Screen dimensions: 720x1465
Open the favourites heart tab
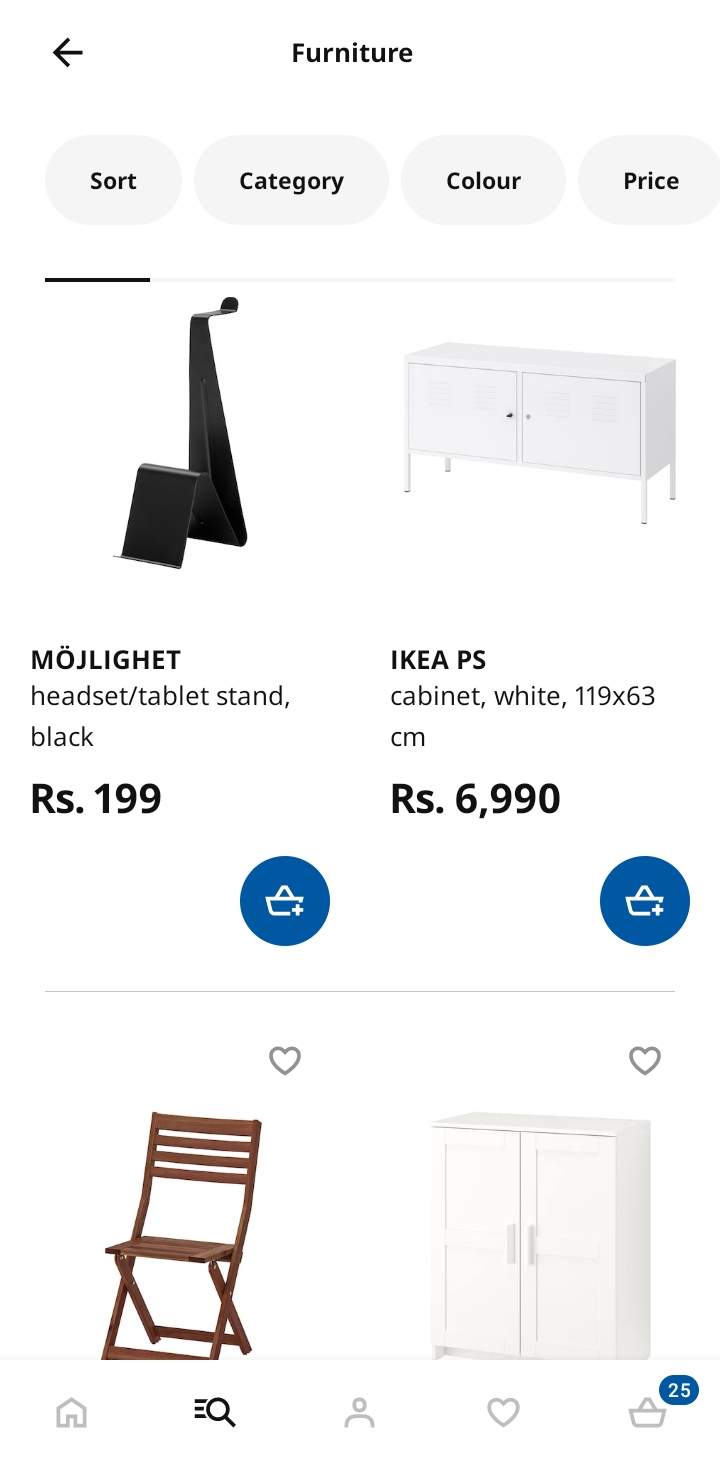(503, 1412)
